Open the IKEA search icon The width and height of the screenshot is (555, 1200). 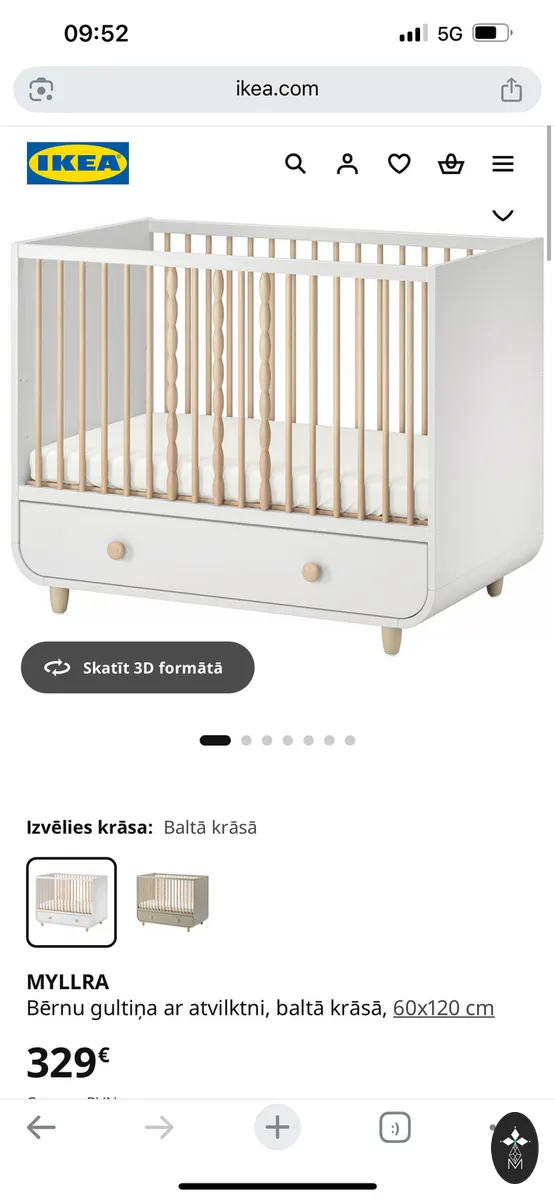[295, 164]
